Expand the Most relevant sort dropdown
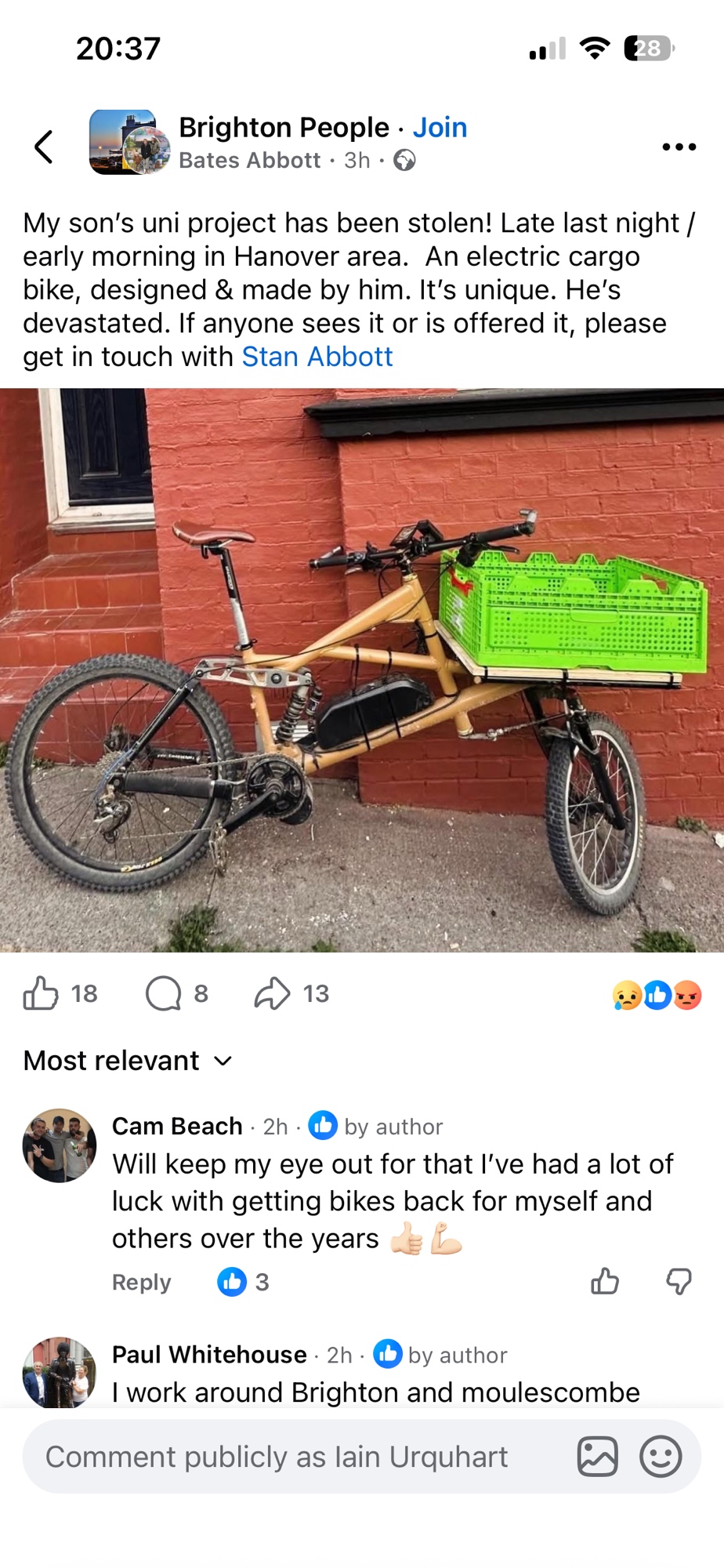The width and height of the screenshot is (724, 1568). click(x=129, y=1061)
